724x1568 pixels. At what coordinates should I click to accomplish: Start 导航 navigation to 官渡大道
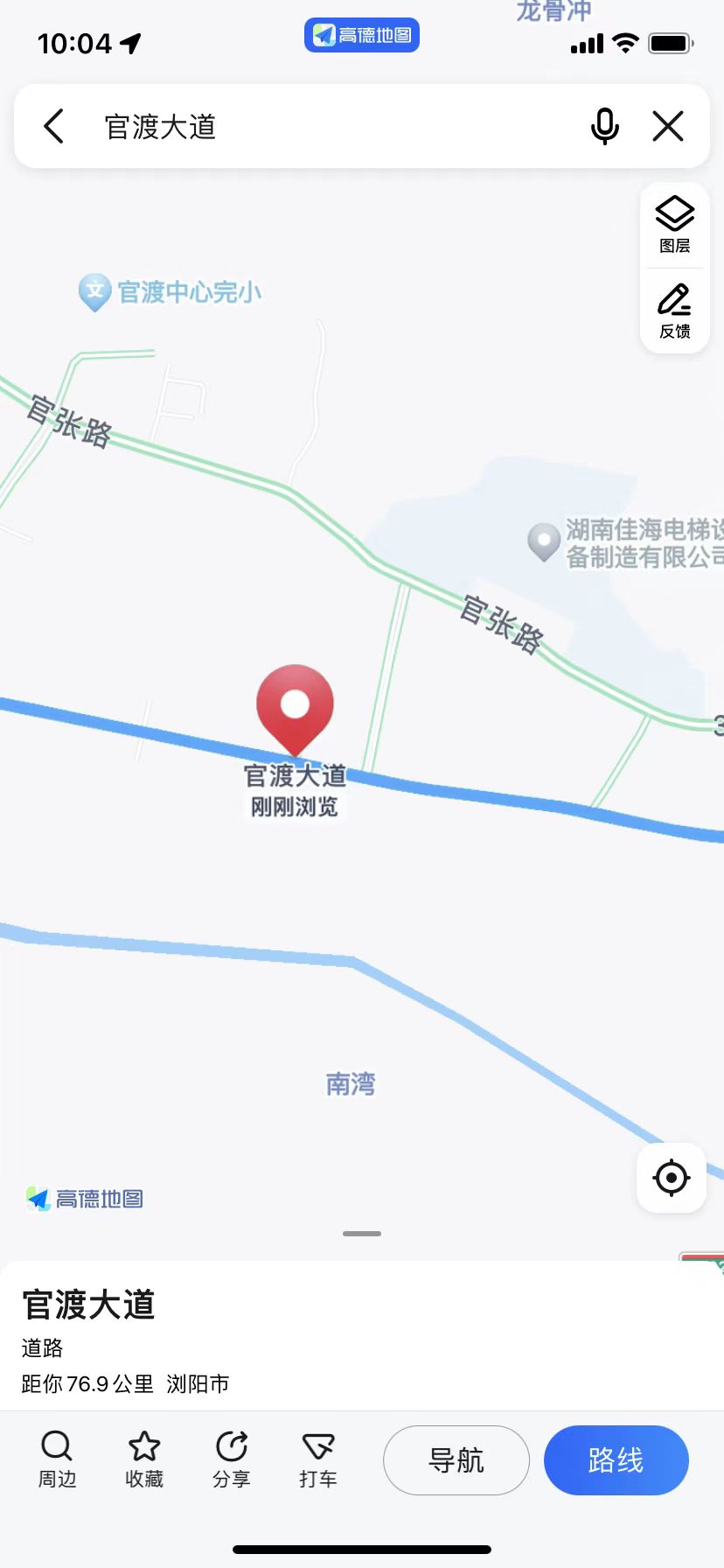(x=456, y=1459)
